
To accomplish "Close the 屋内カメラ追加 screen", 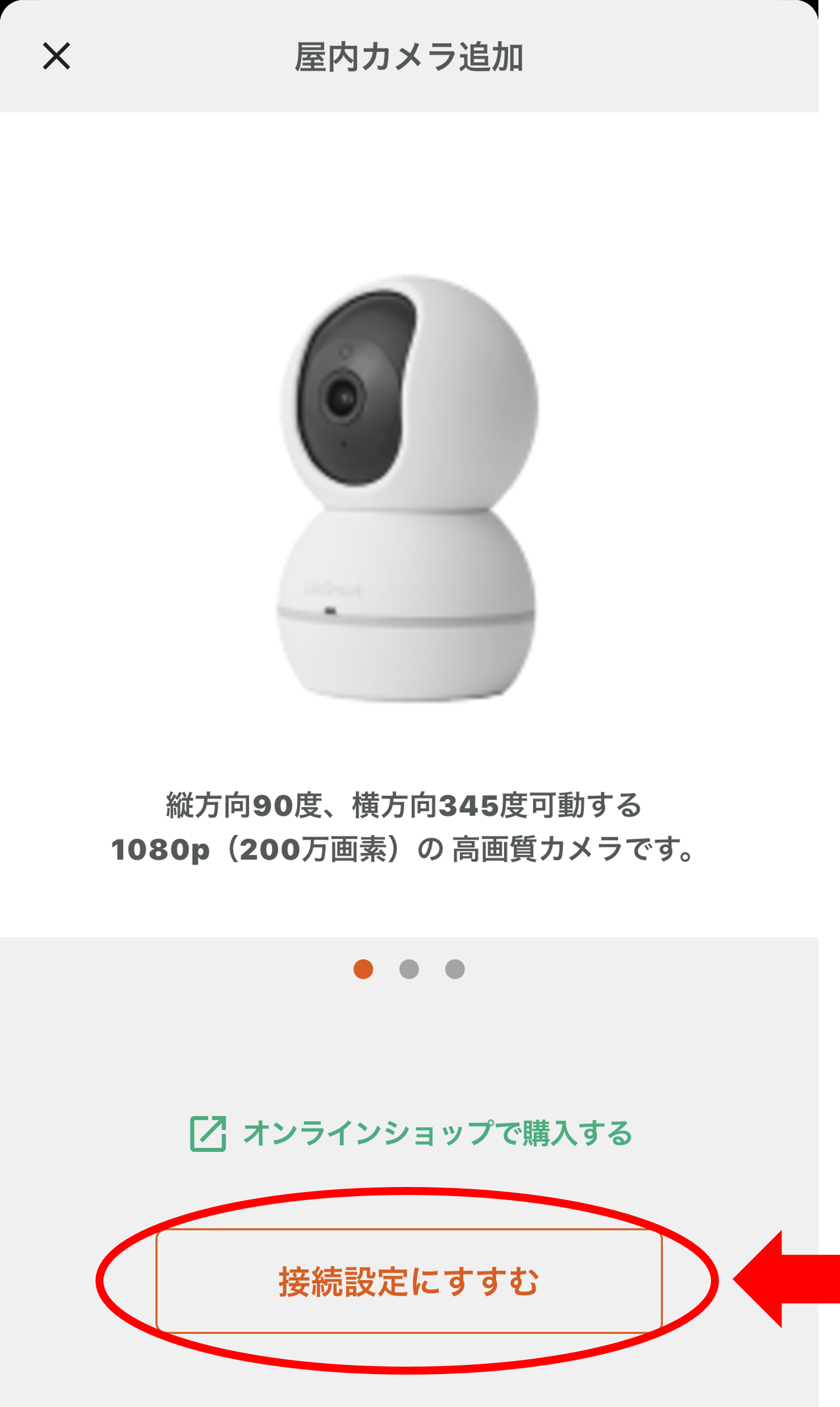I will pos(56,56).
